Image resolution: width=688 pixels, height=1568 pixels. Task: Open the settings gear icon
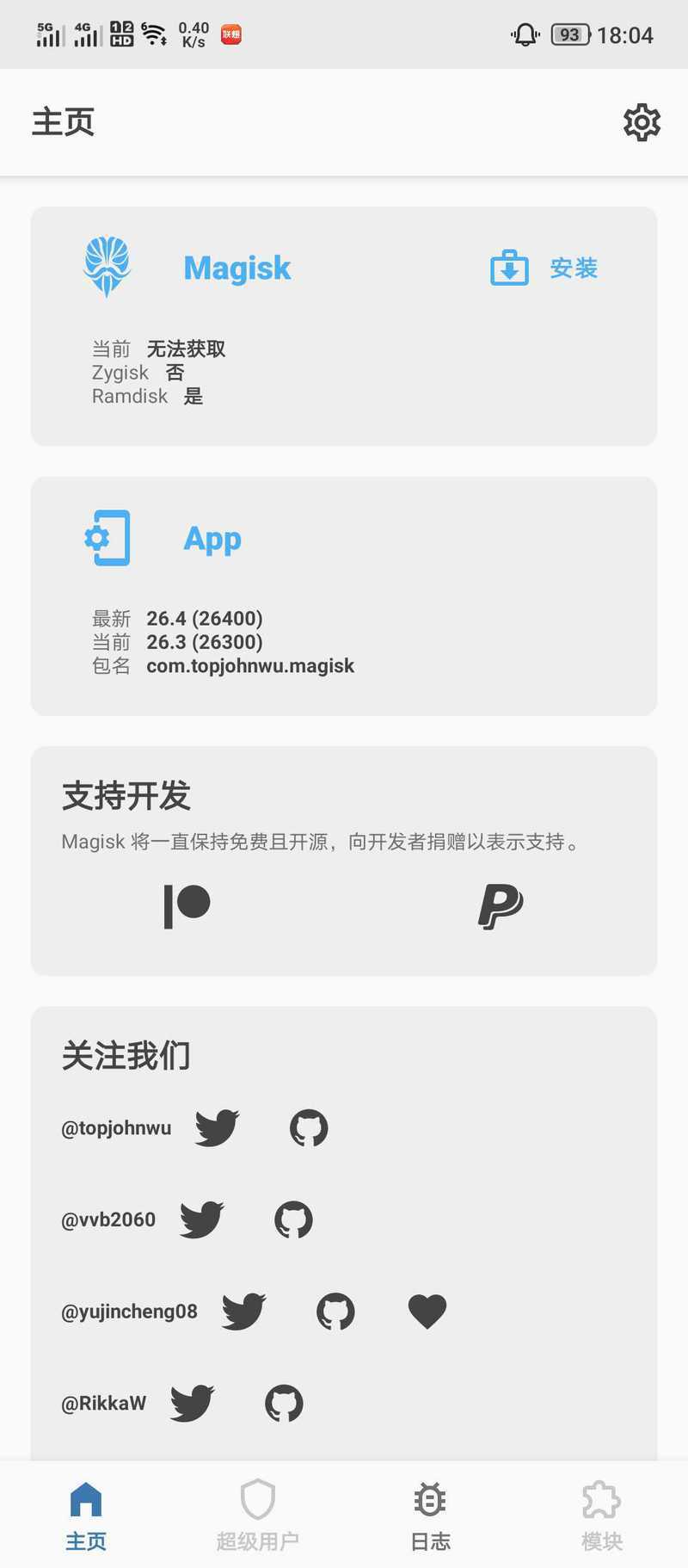[x=642, y=122]
